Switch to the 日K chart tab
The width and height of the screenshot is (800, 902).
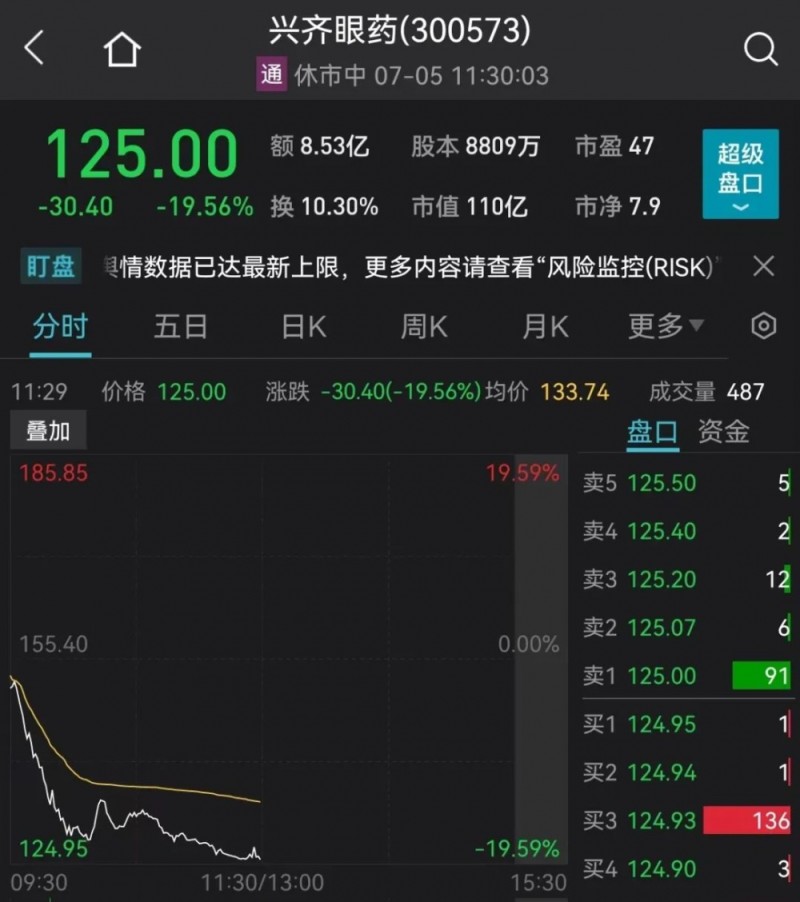click(303, 326)
